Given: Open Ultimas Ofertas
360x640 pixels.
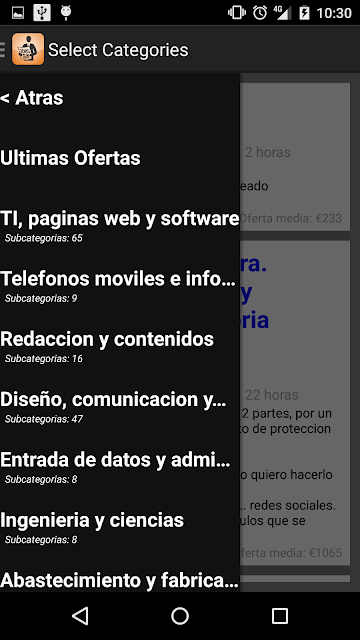Looking at the screenshot, I should click(120, 158).
